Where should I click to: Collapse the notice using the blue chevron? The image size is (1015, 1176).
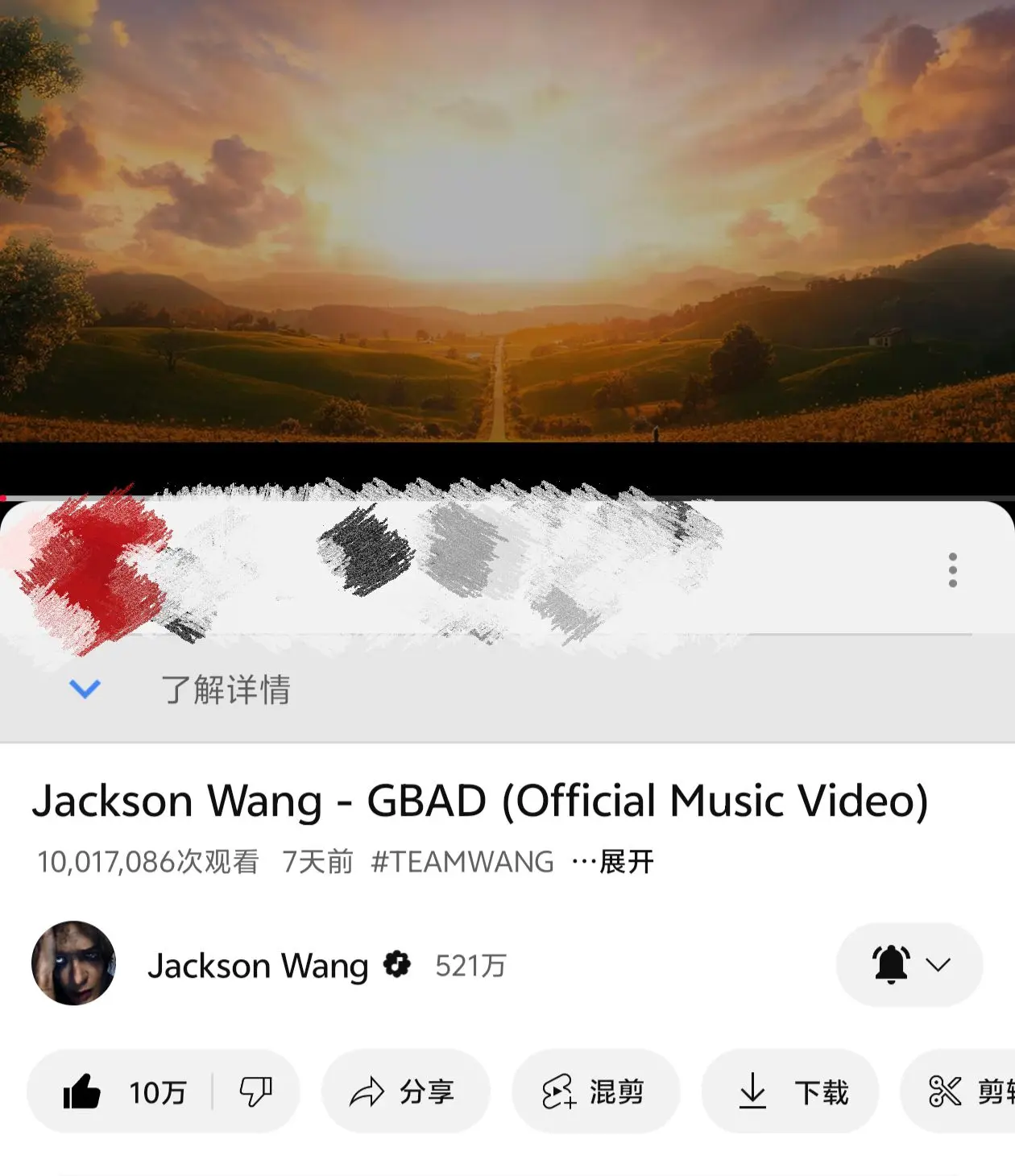click(85, 687)
